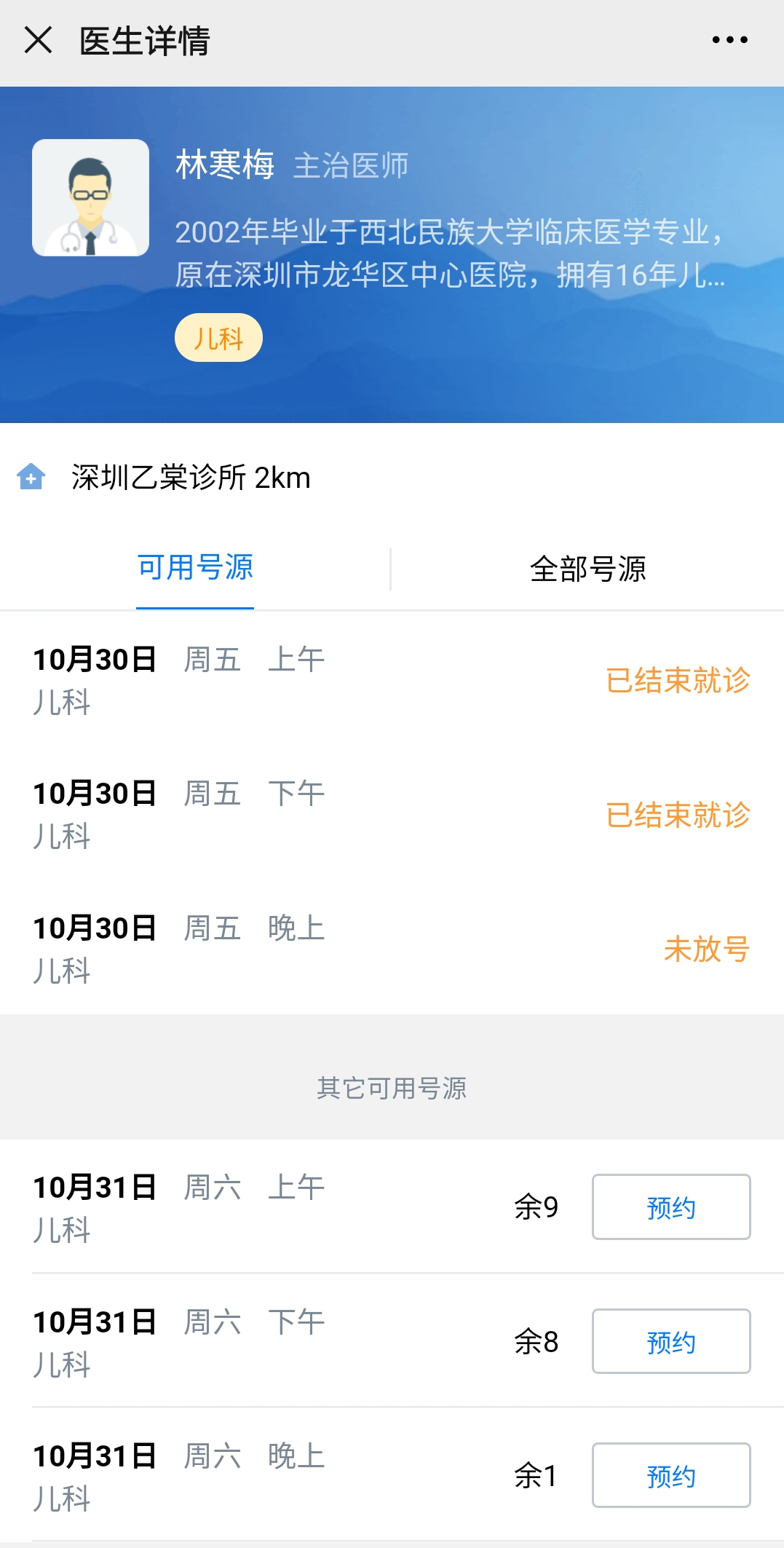Open the three-dot overflow menu

click(x=729, y=40)
